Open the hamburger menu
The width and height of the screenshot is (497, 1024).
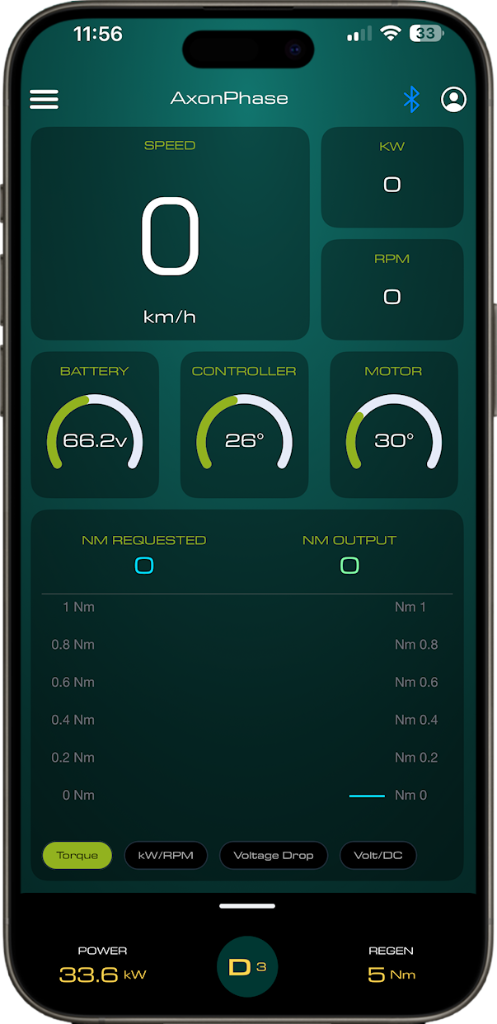(x=44, y=99)
